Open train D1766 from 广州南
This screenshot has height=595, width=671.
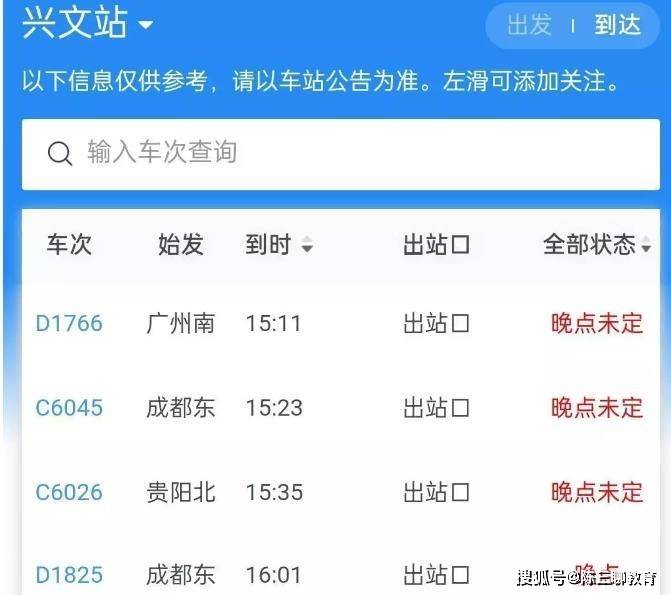[x=69, y=324]
